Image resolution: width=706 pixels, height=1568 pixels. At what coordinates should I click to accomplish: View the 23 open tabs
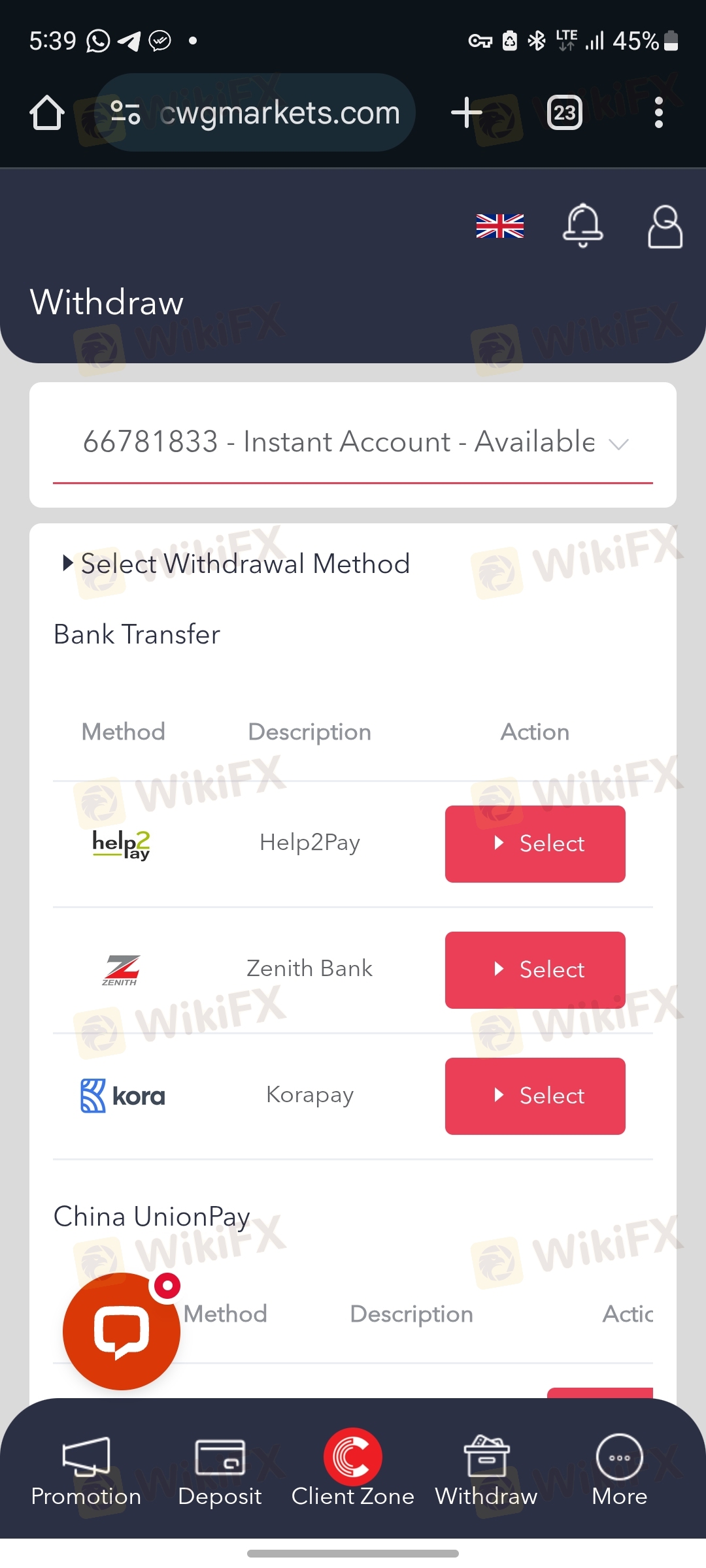564,113
